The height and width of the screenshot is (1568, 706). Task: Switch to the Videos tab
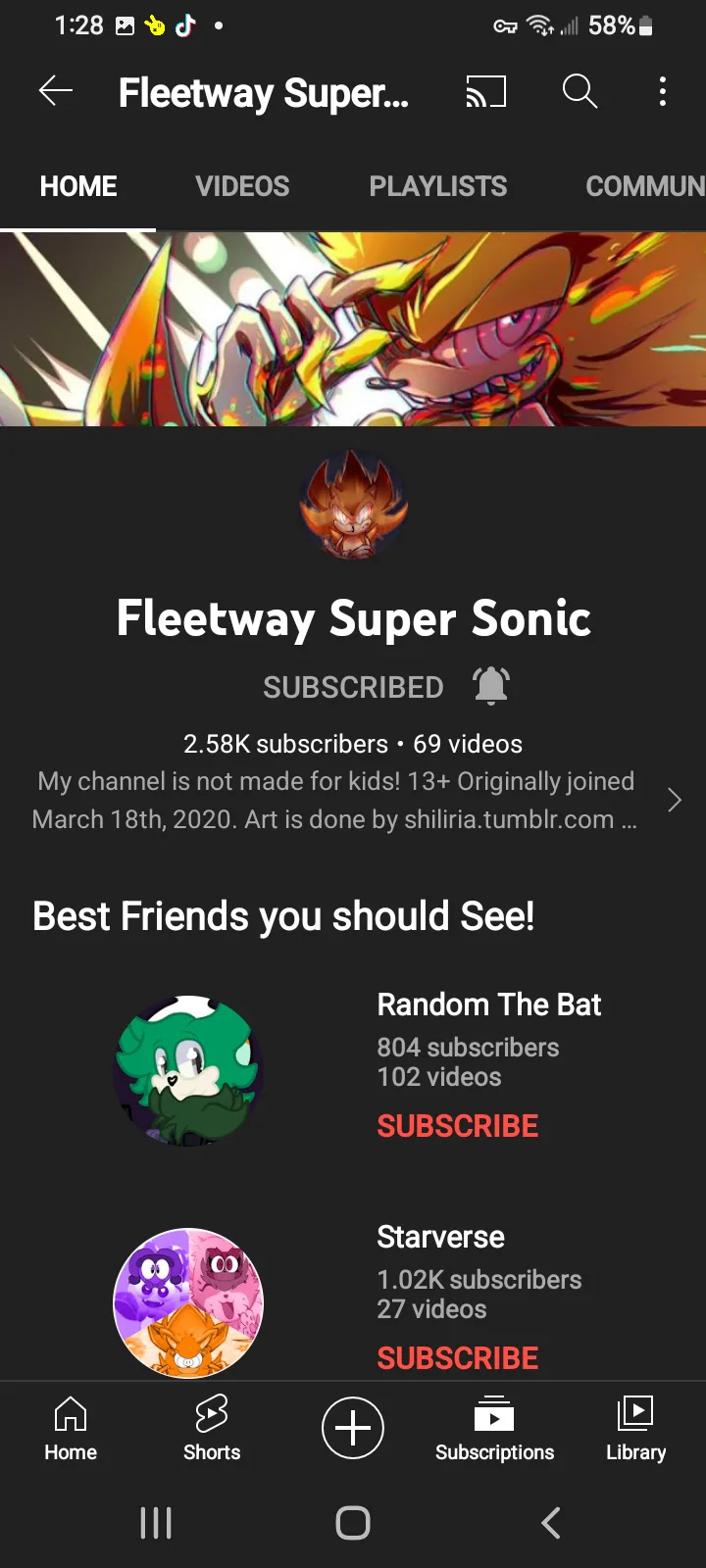click(242, 186)
